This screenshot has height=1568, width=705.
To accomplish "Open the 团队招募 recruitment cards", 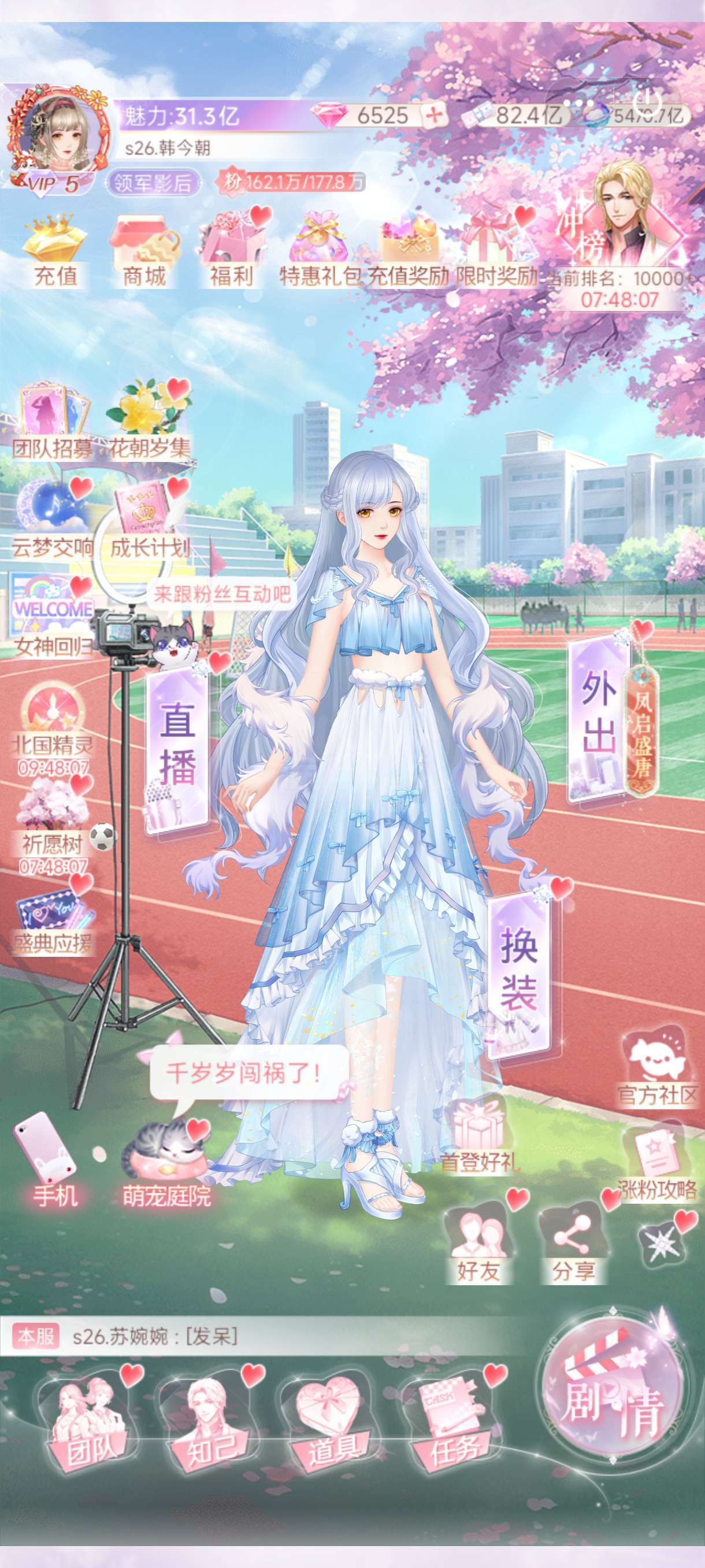I will [53, 421].
